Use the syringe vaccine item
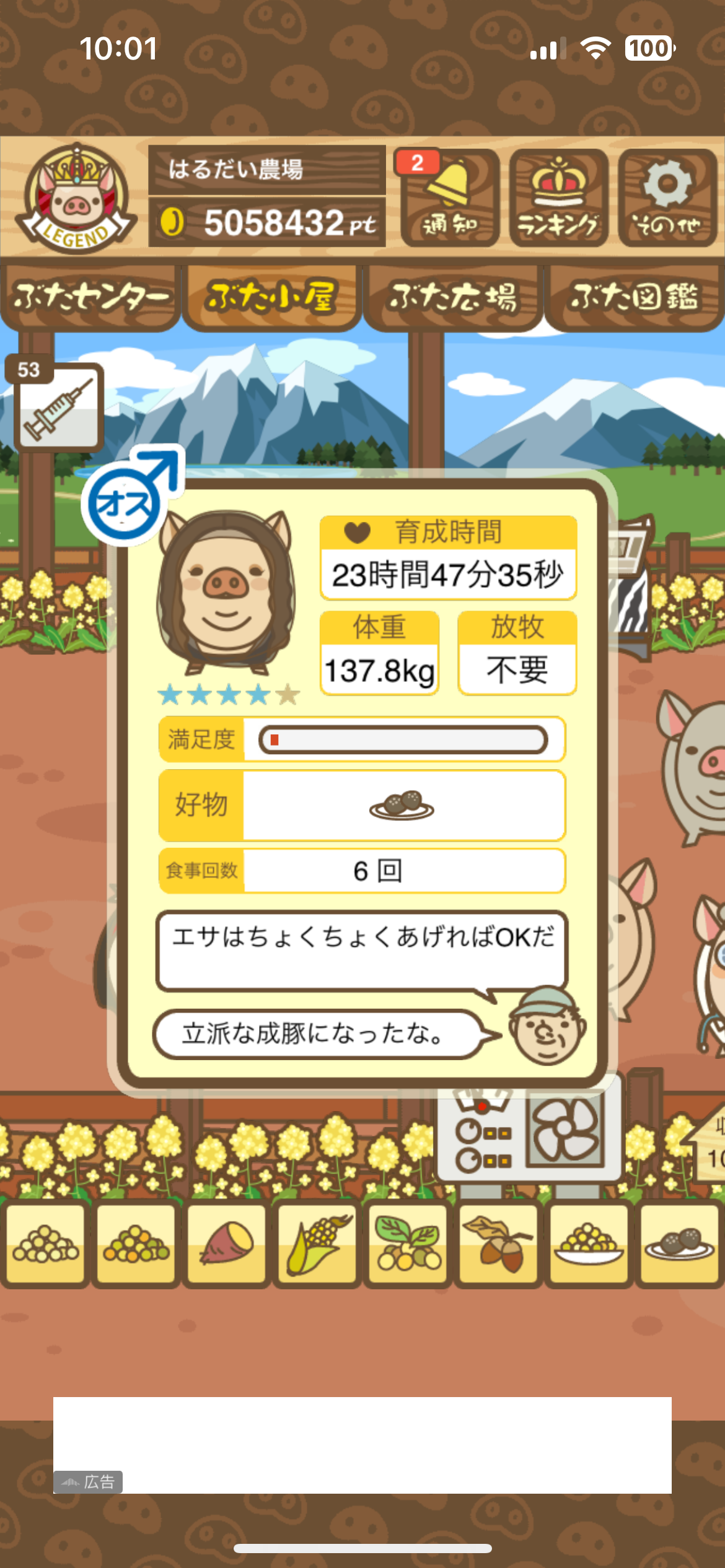This screenshot has width=725, height=1568. [59, 407]
